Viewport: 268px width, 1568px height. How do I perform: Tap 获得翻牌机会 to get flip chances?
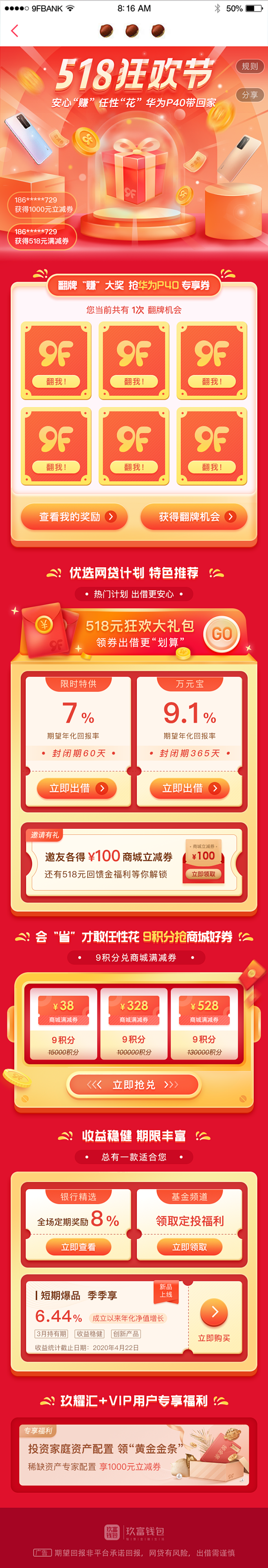194,516
